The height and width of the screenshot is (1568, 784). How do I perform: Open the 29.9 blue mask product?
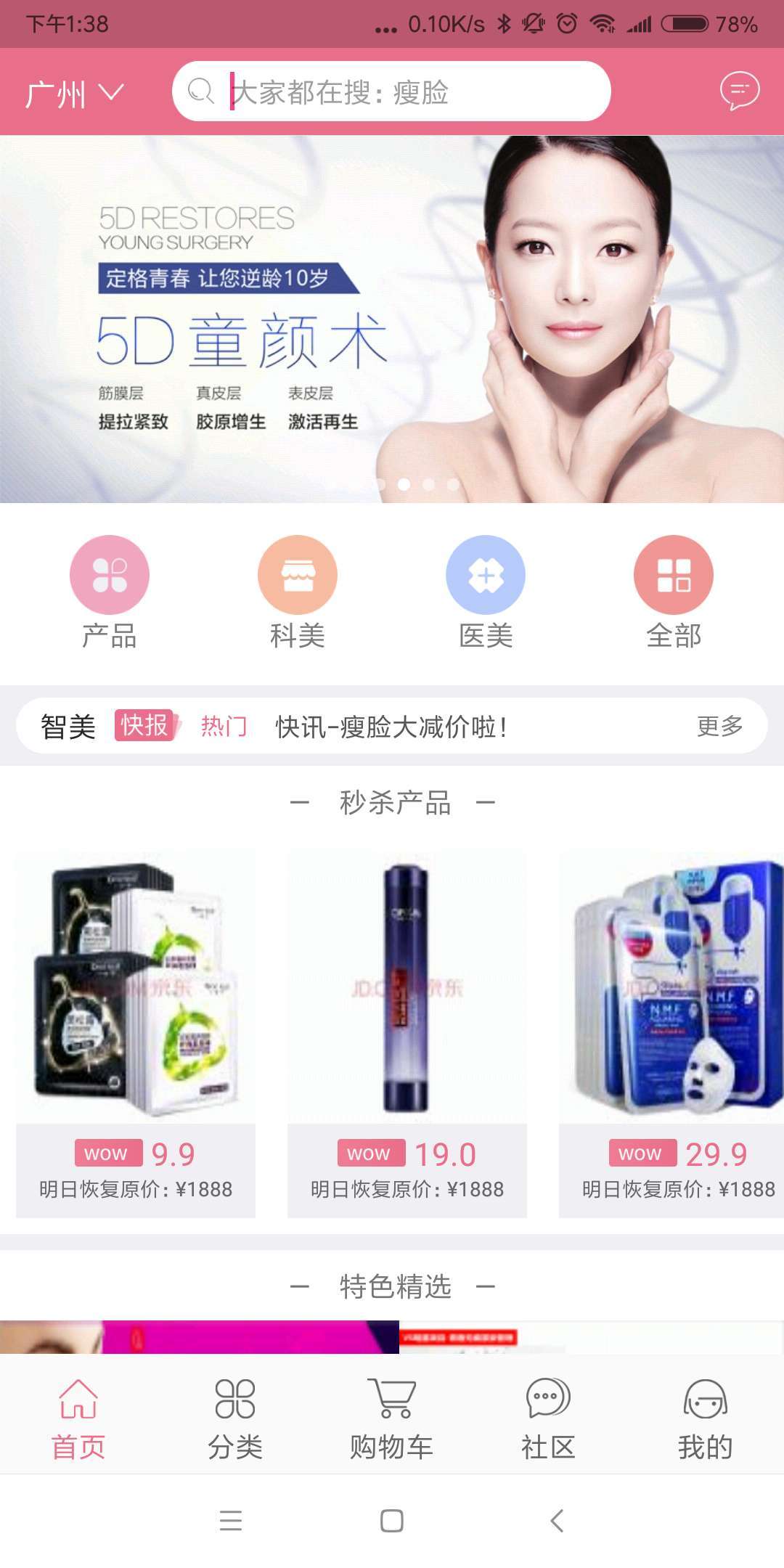click(x=671, y=1034)
